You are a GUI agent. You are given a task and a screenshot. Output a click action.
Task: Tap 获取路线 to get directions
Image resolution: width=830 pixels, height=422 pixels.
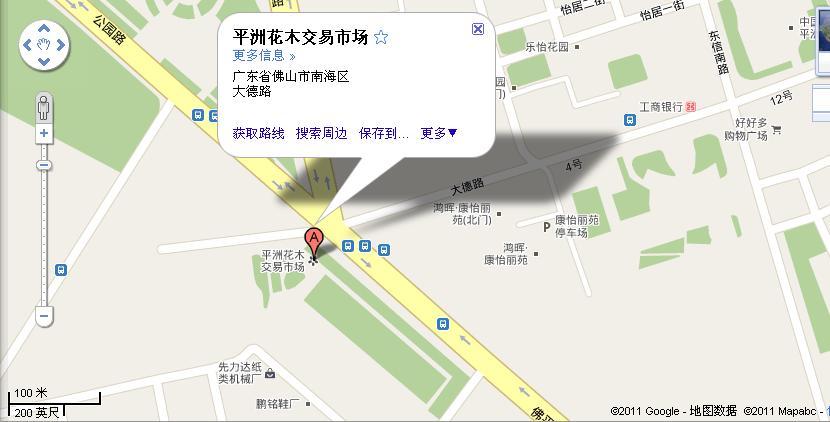click(x=258, y=133)
